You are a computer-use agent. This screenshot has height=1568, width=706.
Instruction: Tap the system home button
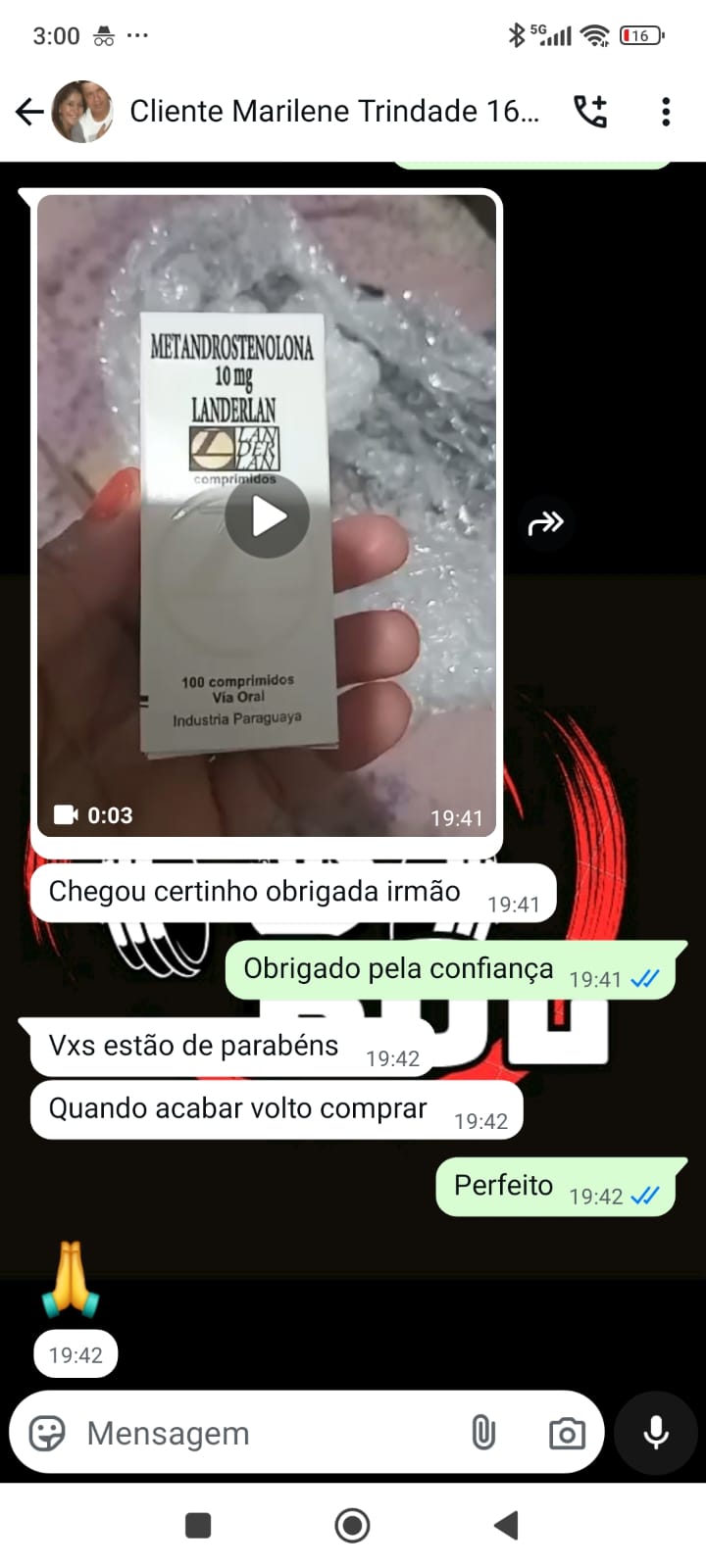point(352,1525)
